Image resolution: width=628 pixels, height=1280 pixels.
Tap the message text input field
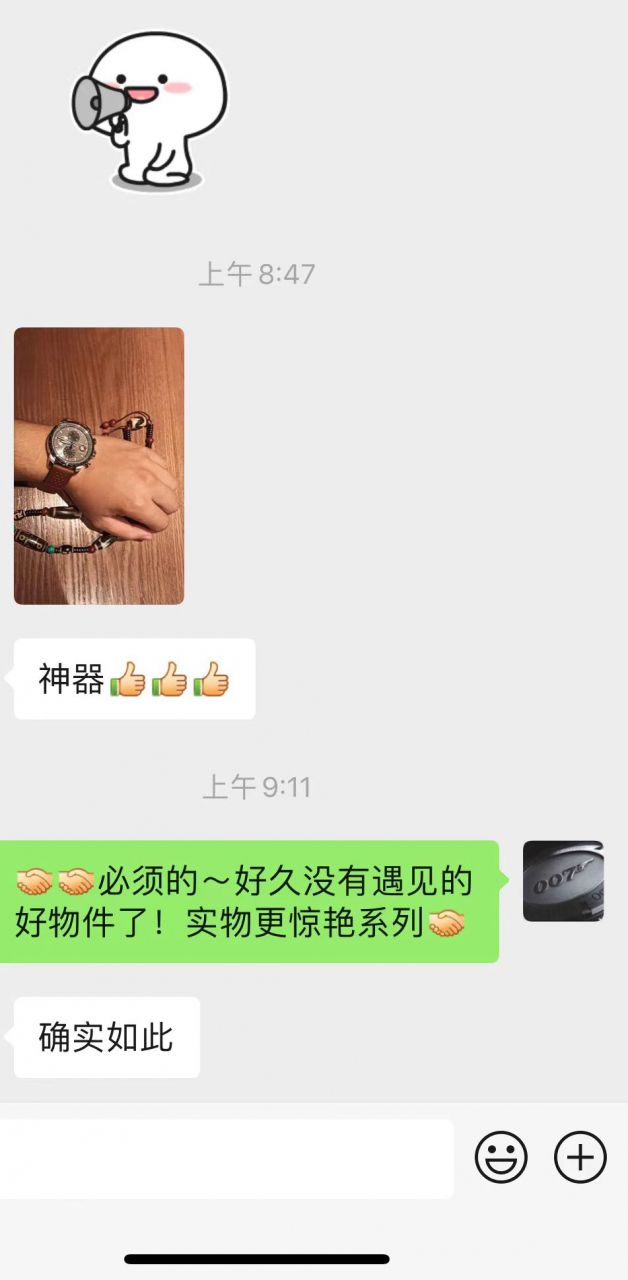click(x=225, y=1159)
